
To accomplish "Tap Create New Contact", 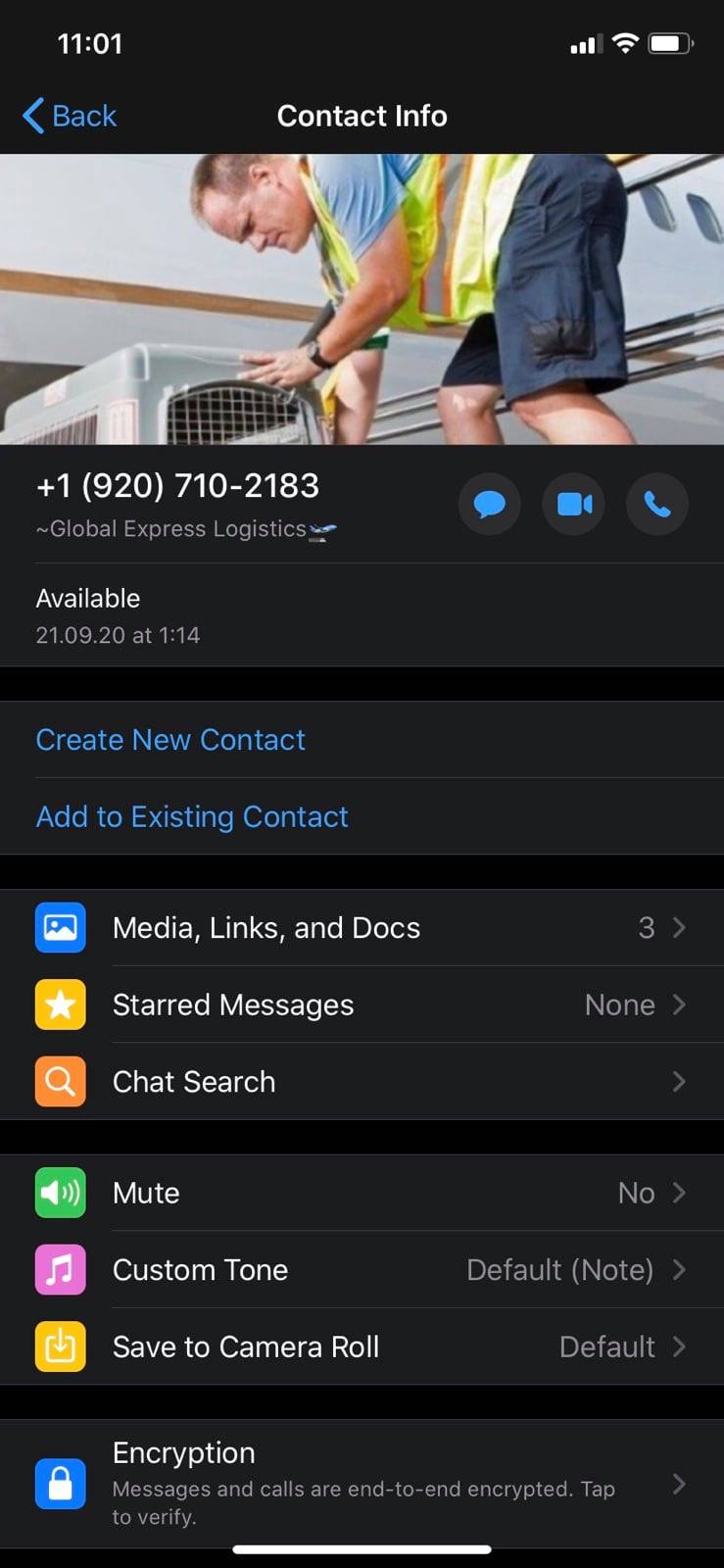I will pos(170,740).
